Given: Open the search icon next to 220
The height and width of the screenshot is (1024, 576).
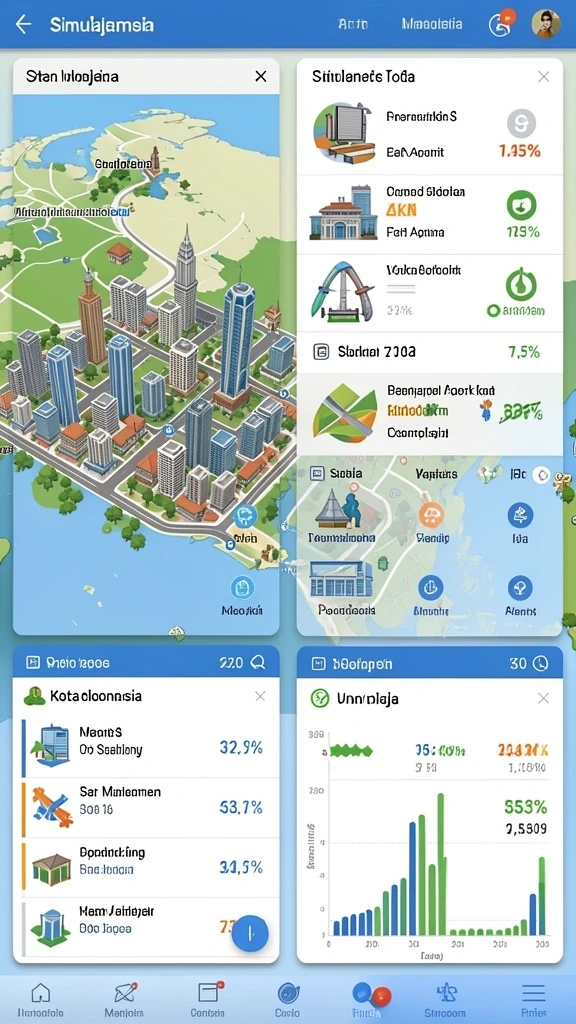Looking at the screenshot, I should click(258, 663).
